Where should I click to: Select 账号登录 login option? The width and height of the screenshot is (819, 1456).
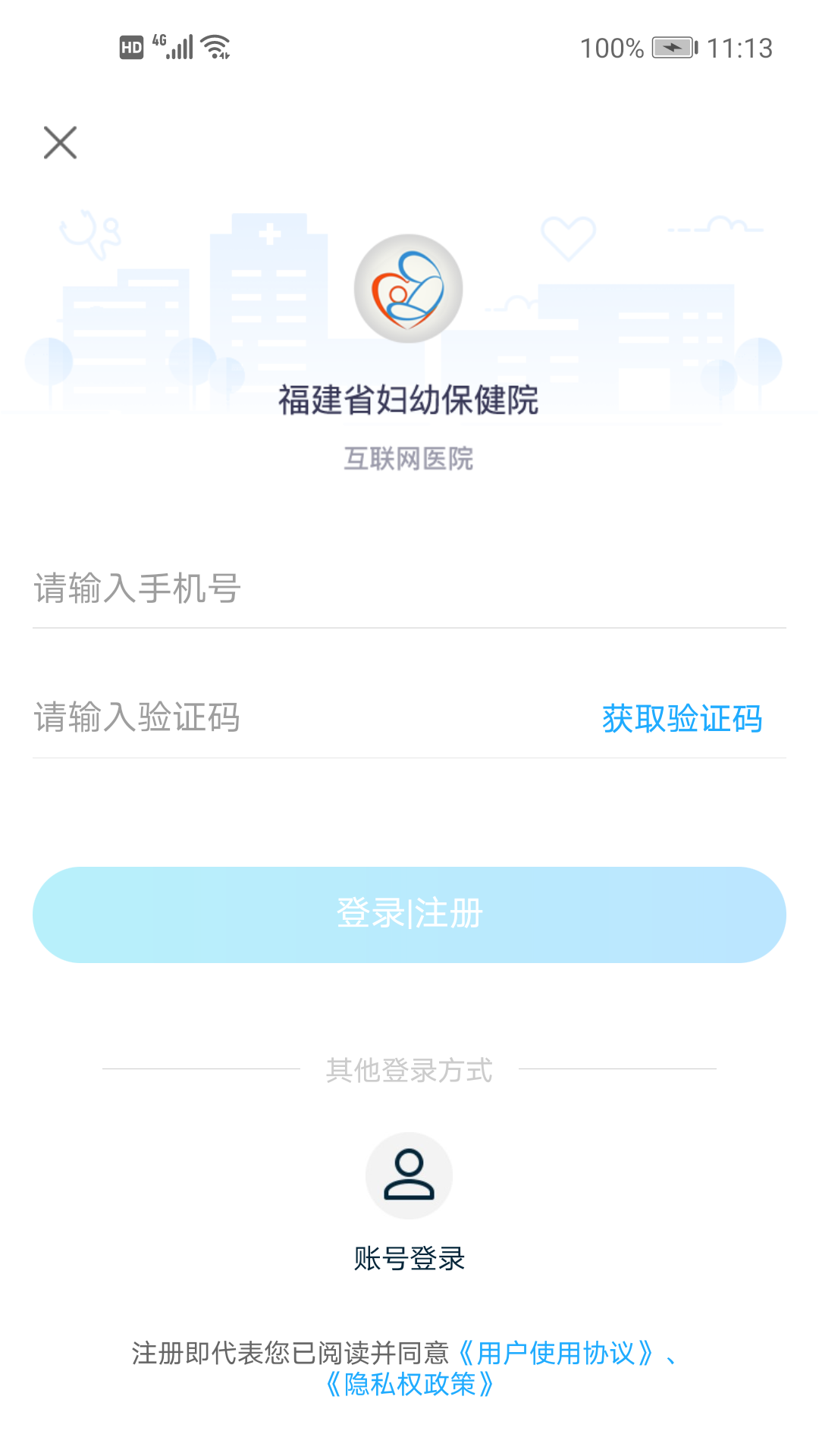click(408, 1258)
